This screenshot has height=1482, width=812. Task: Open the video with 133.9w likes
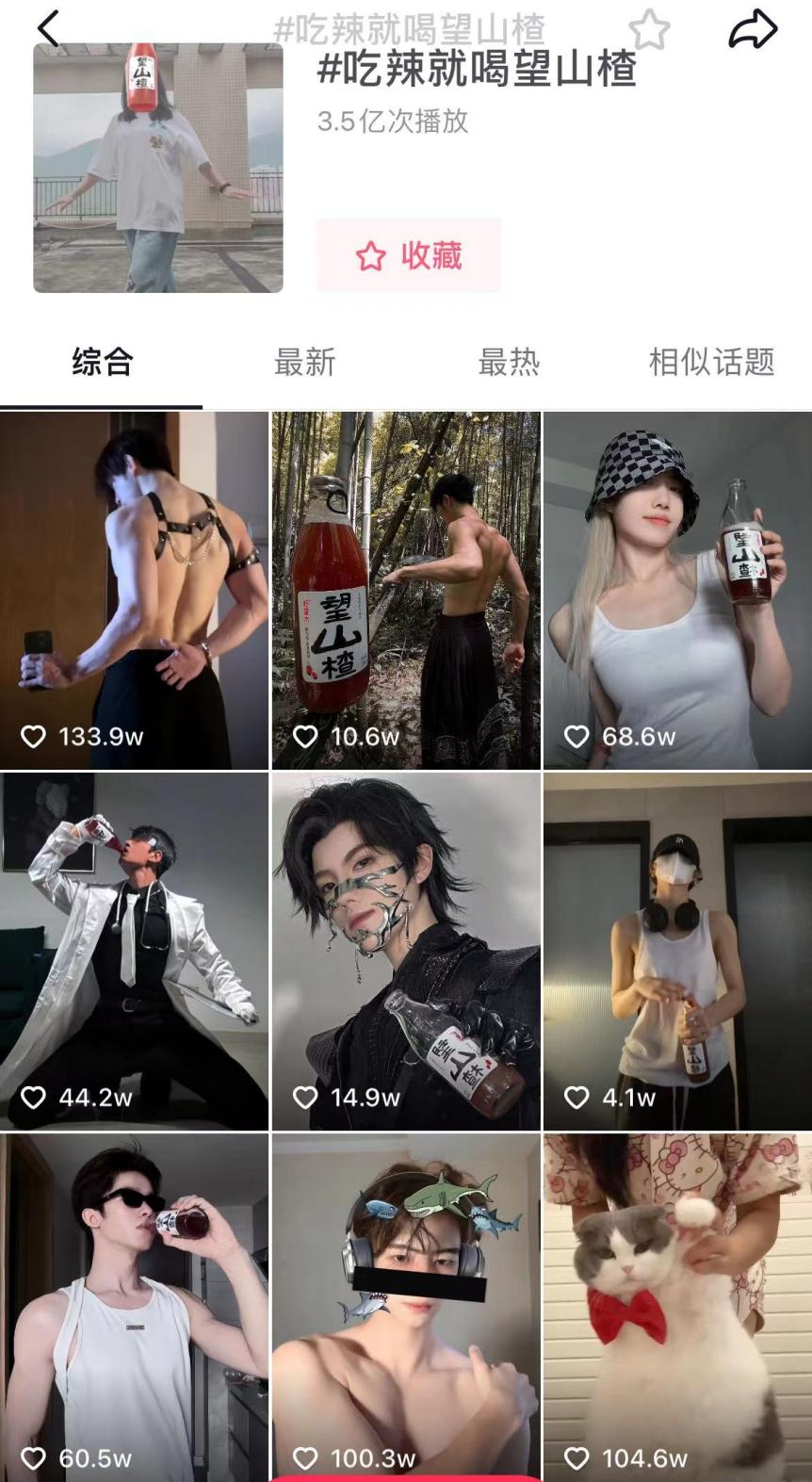click(134, 590)
